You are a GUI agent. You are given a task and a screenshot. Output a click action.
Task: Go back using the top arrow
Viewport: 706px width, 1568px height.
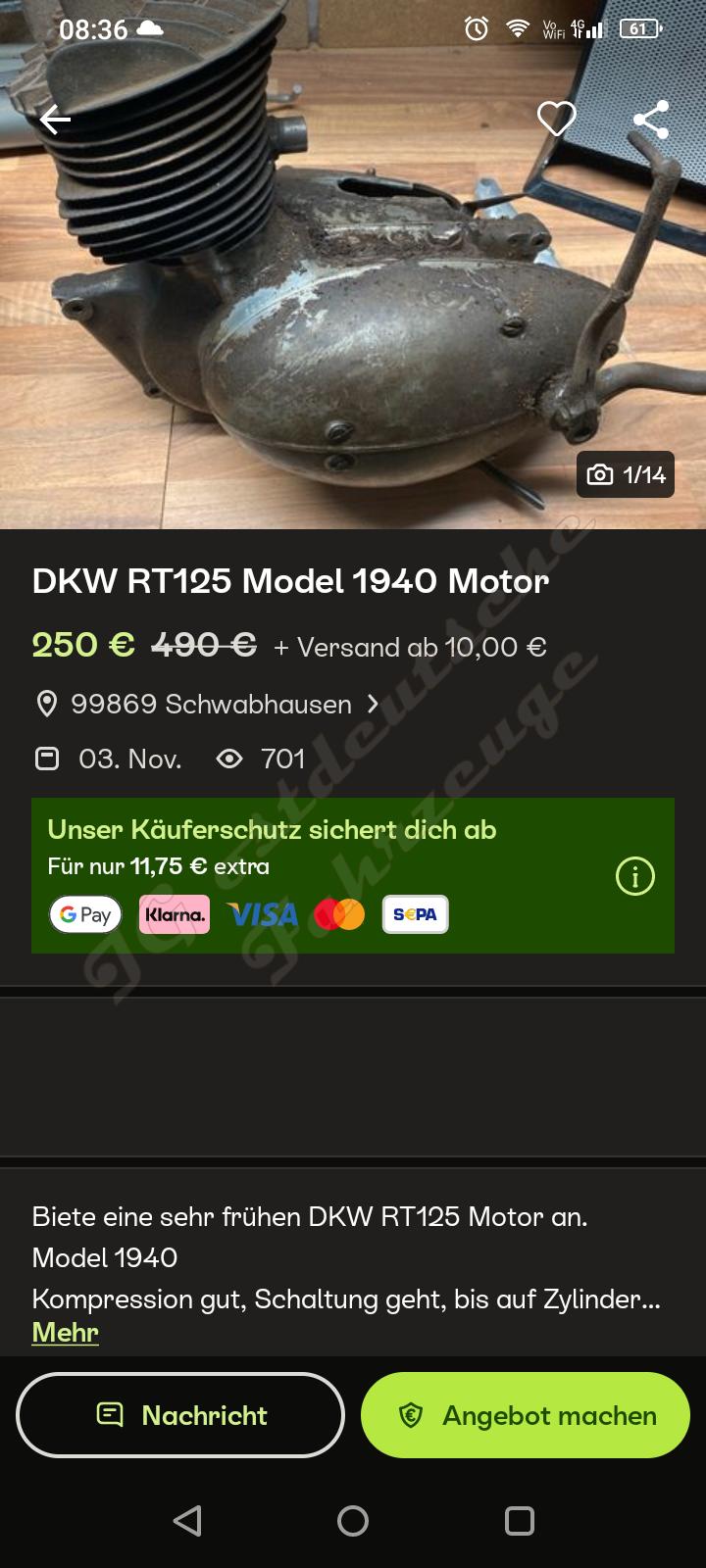pyautogui.click(x=56, y=120)
